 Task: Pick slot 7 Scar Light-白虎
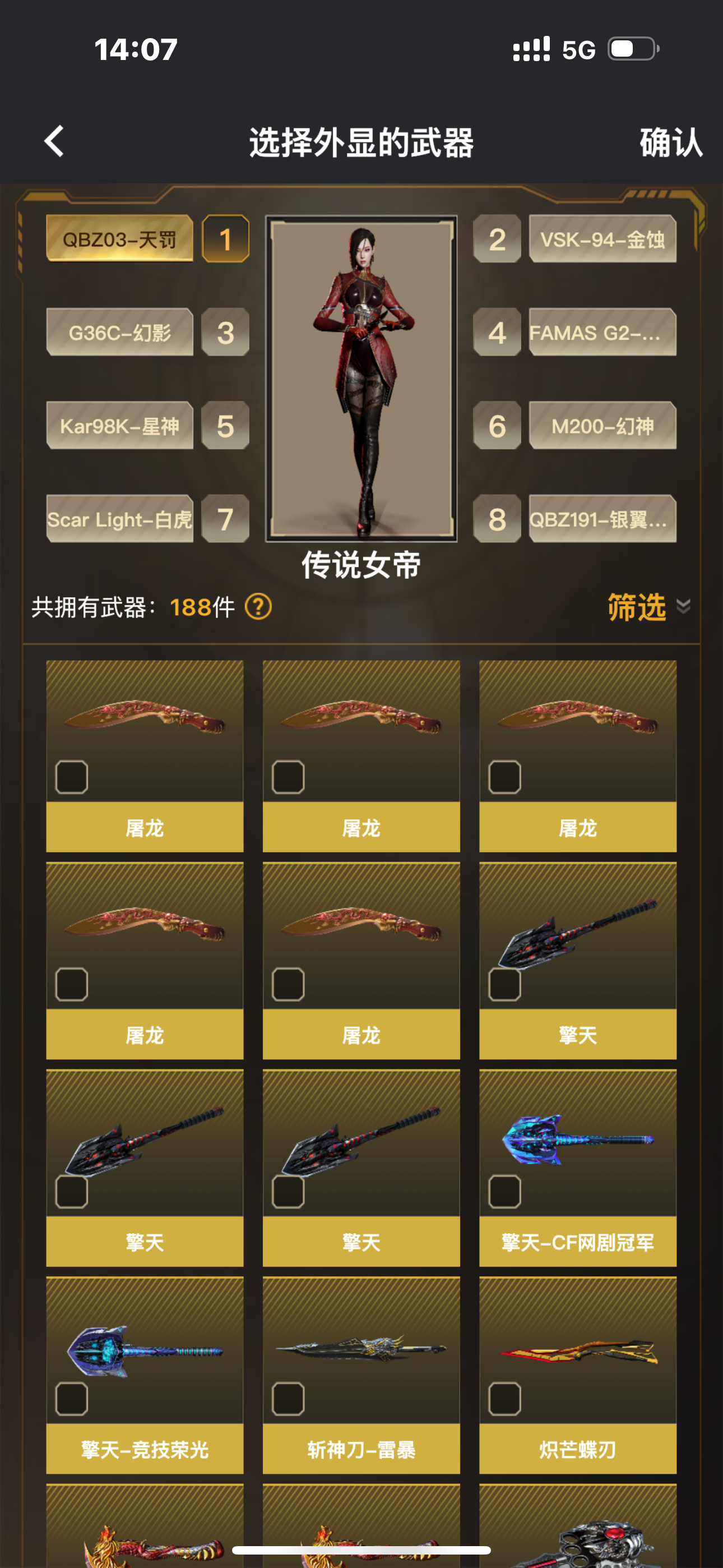pos(120,519)
